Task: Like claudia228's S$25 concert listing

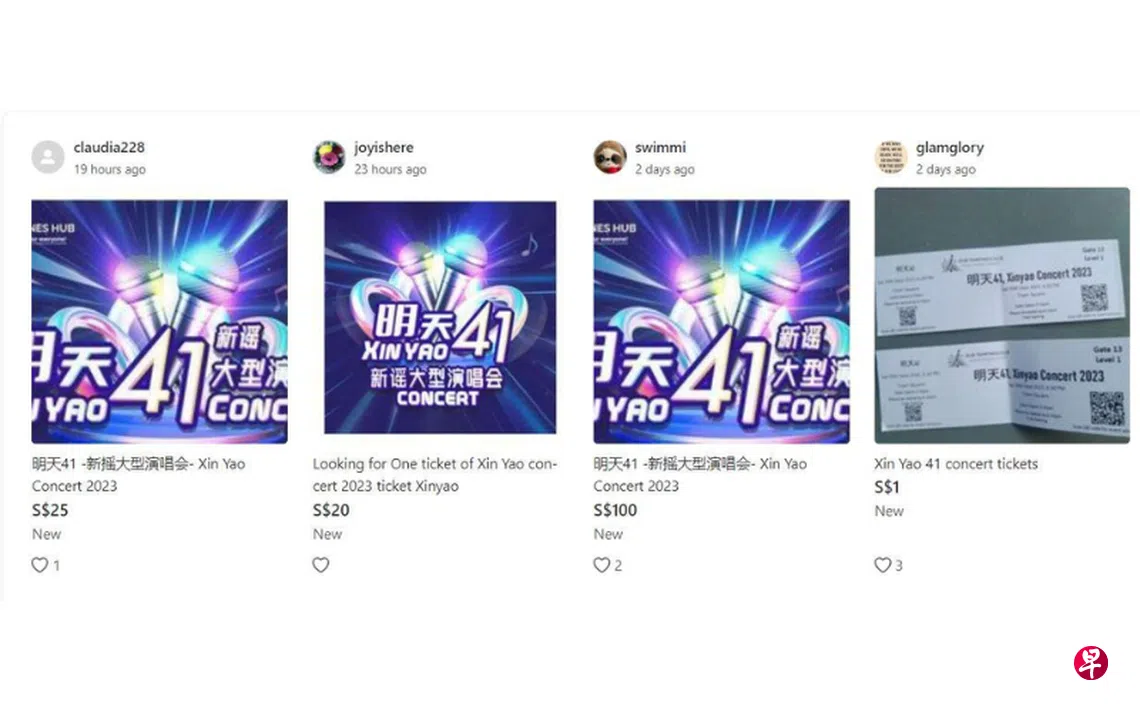Action: 40,565
